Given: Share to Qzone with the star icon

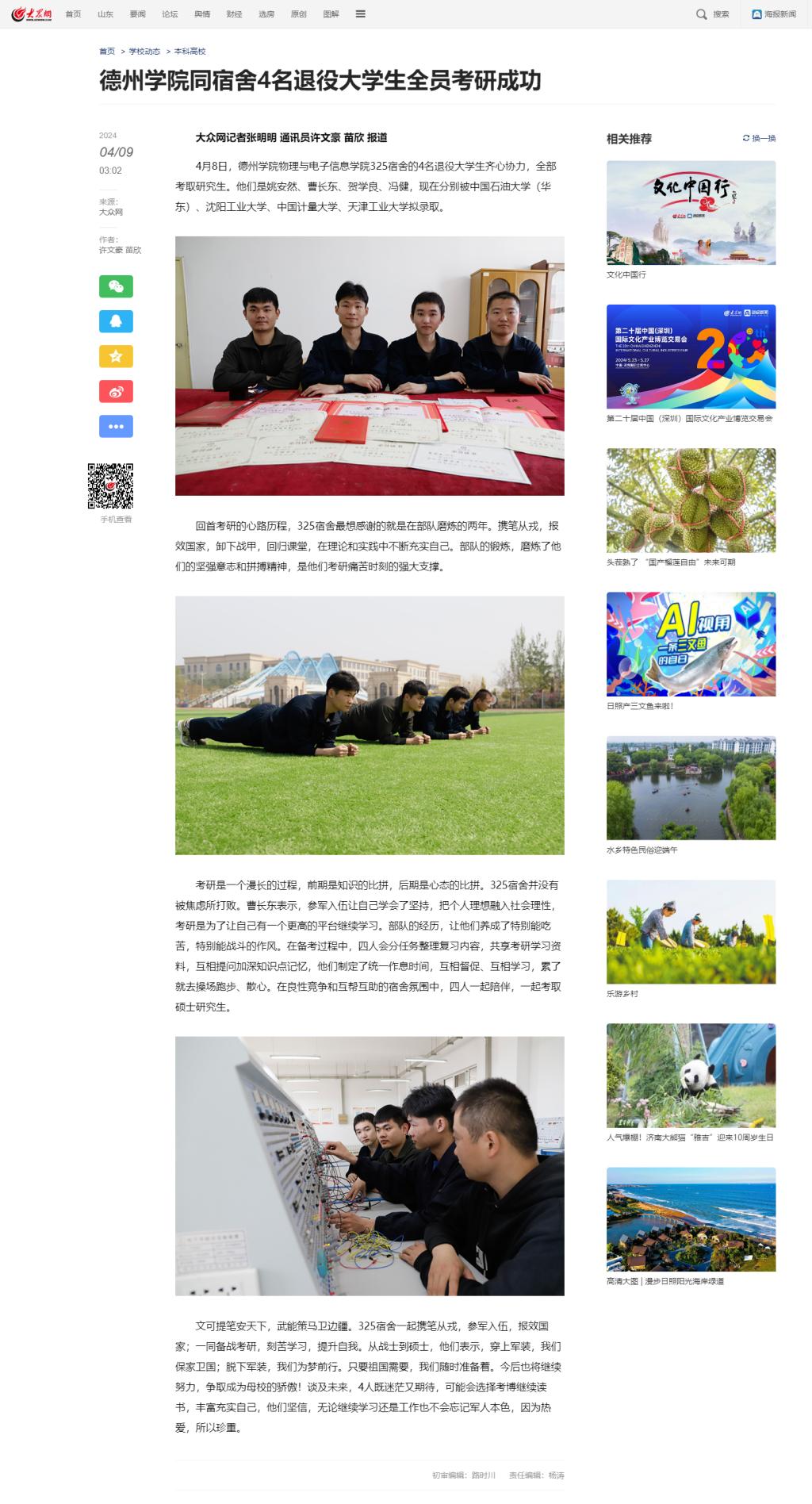Looking at the screenshot, I should click(116, 356).
